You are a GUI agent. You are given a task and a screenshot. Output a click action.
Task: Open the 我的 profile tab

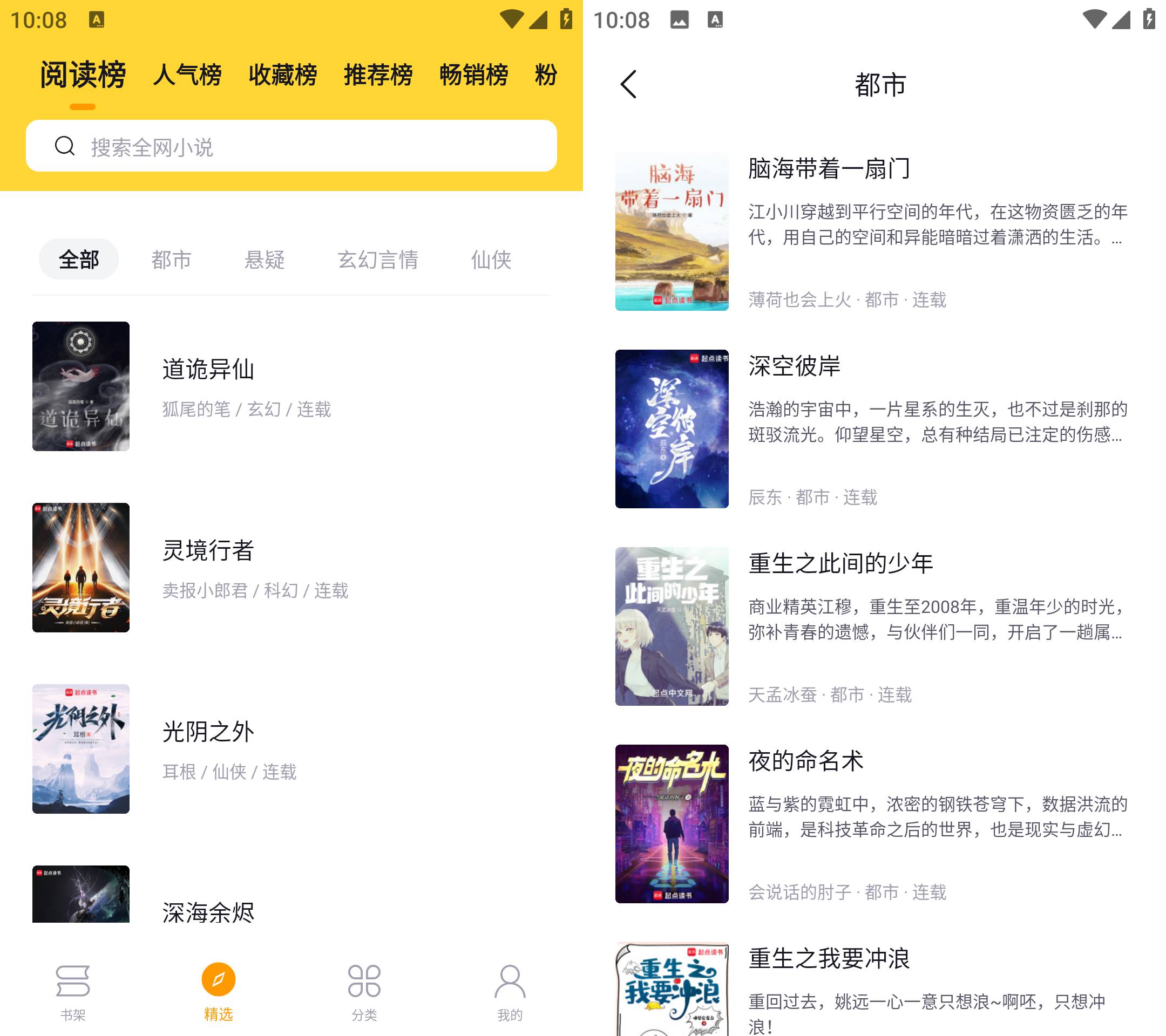click(x=510, y=992)
